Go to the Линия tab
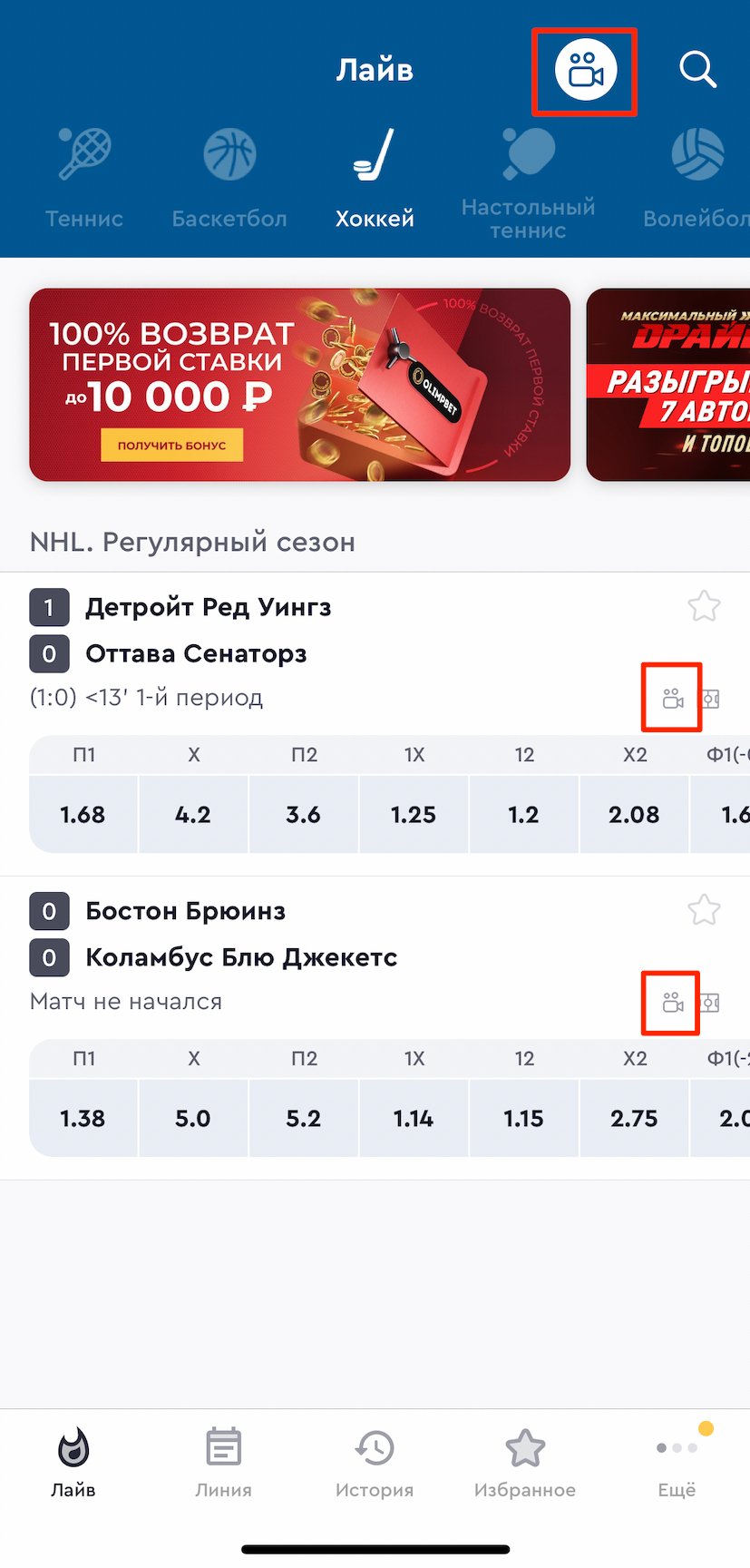 pos(223,1463)
